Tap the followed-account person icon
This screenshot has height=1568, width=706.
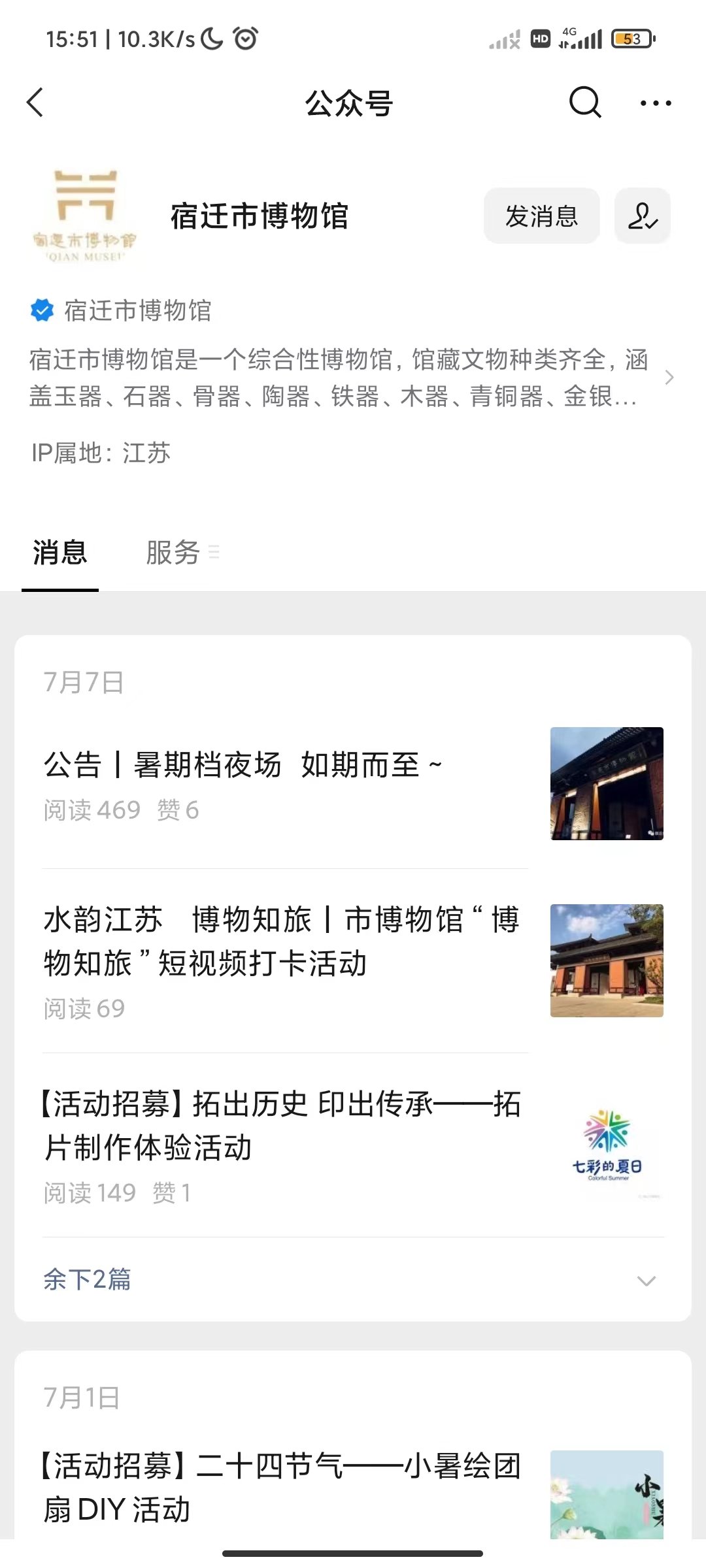[x=643, y=216]
